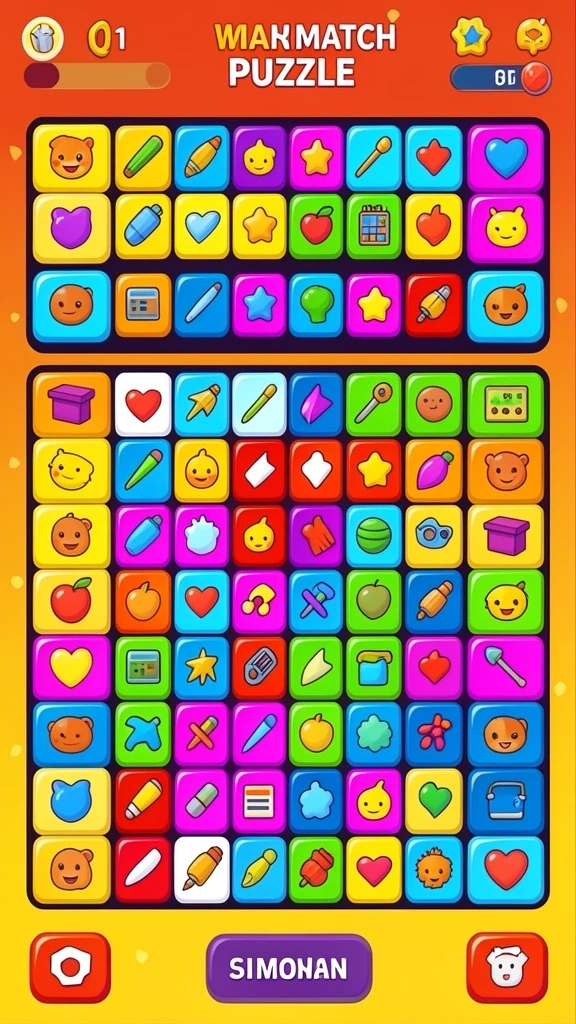Tap the purple SIMONAN button
Screen dimensions: 576x1024
click(x=289, y=968)
